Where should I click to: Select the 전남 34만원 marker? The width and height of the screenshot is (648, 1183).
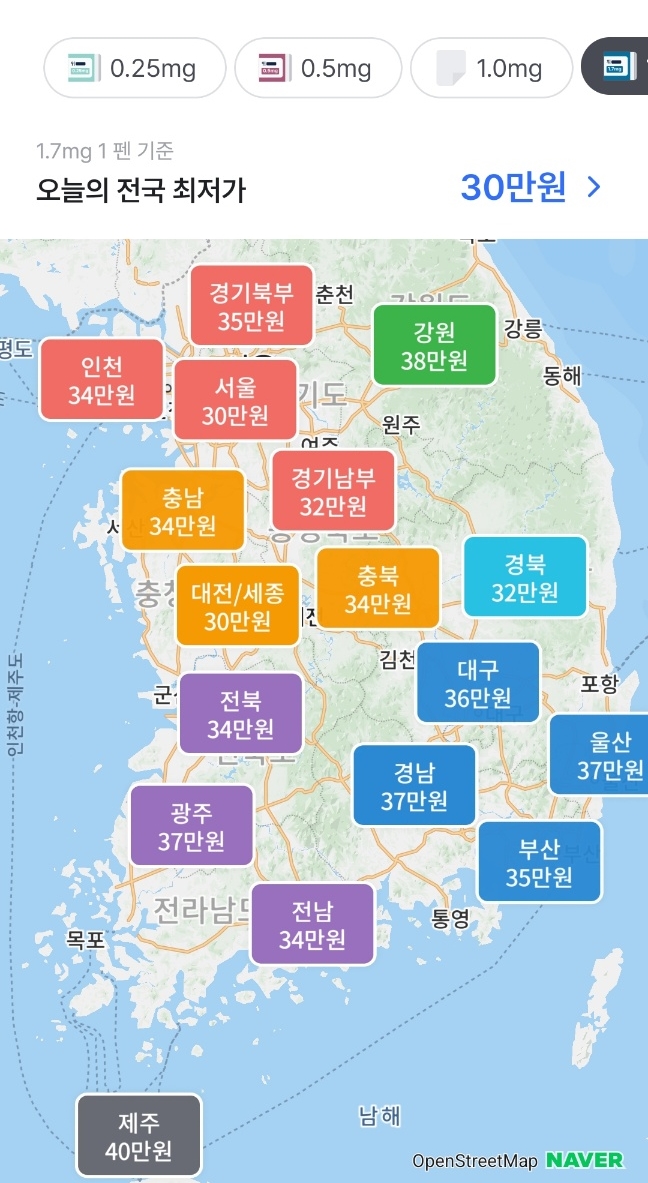pyautogui.click(x=312, y=924)
